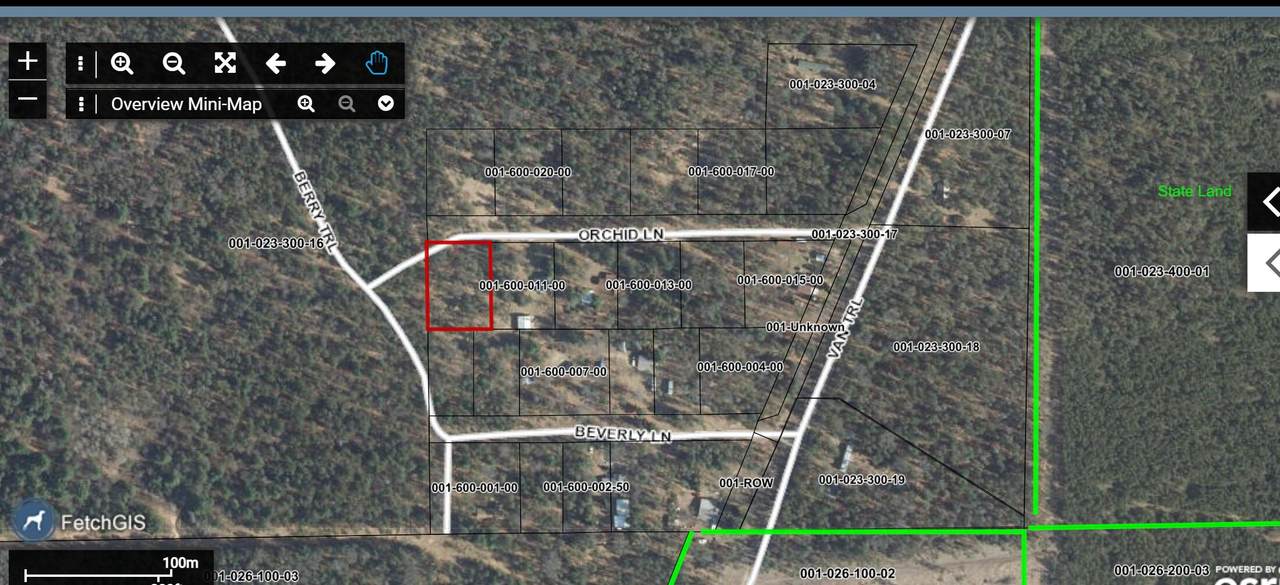
Task: Open the lower white side panel arrow
Action: pyautogui.click(x=1268, y=263)
